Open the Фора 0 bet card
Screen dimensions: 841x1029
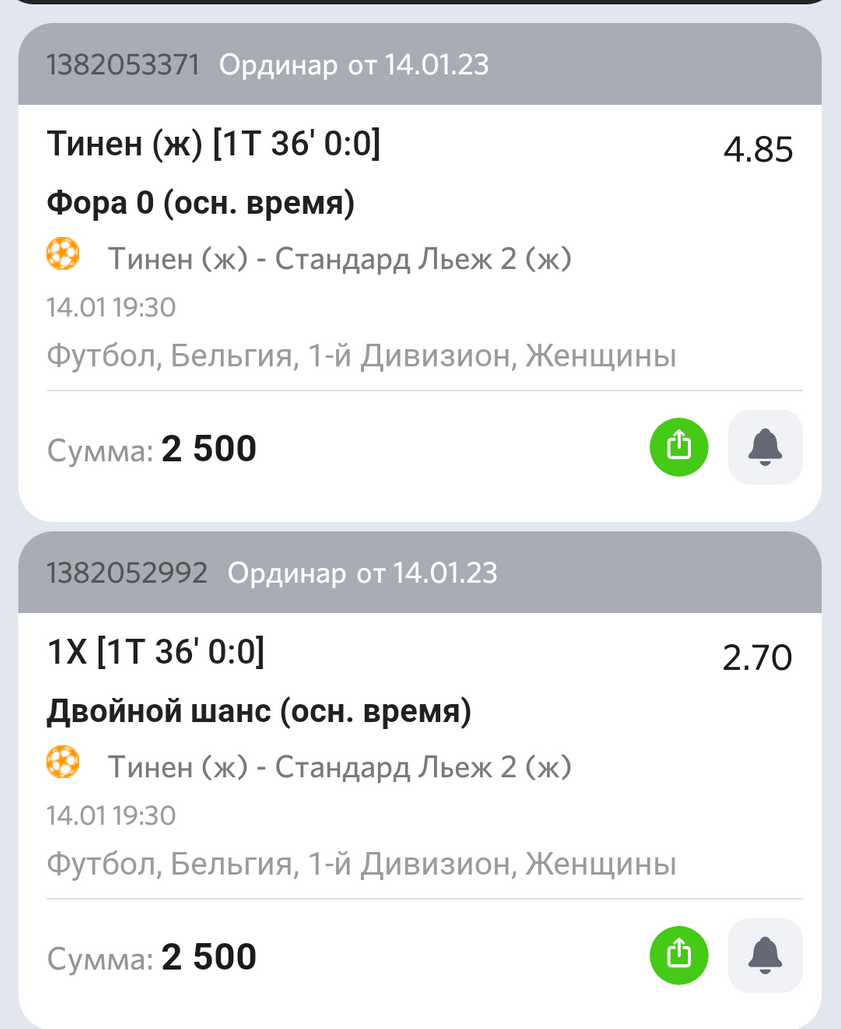[x=360, y=260]
